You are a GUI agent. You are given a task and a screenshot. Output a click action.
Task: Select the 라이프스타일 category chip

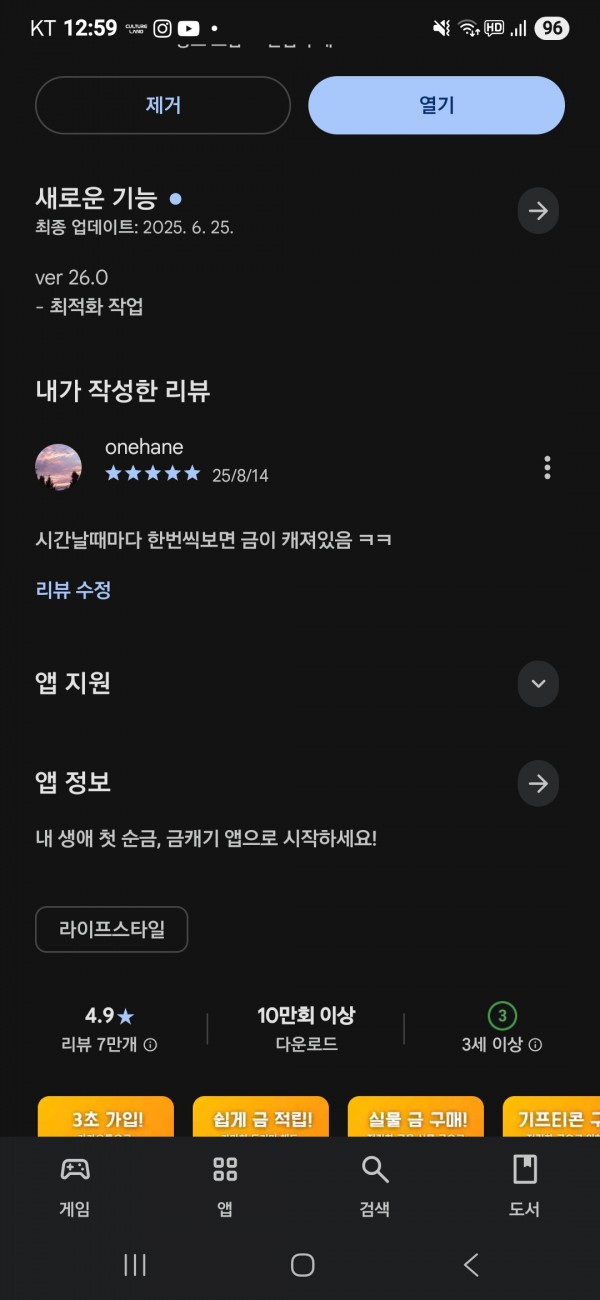pos(111,930)
